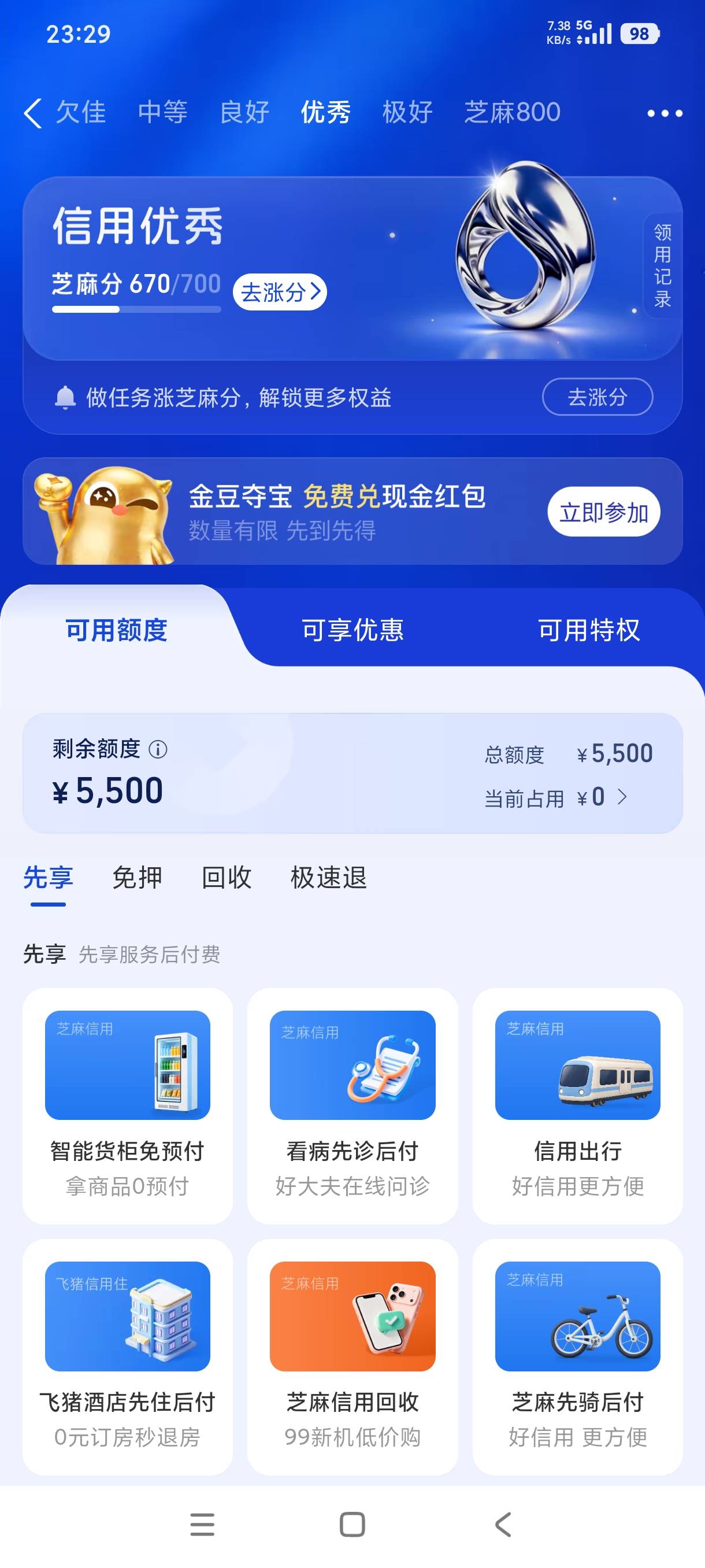Open the 剩余额度 info icon

click(x=158, y=749)
